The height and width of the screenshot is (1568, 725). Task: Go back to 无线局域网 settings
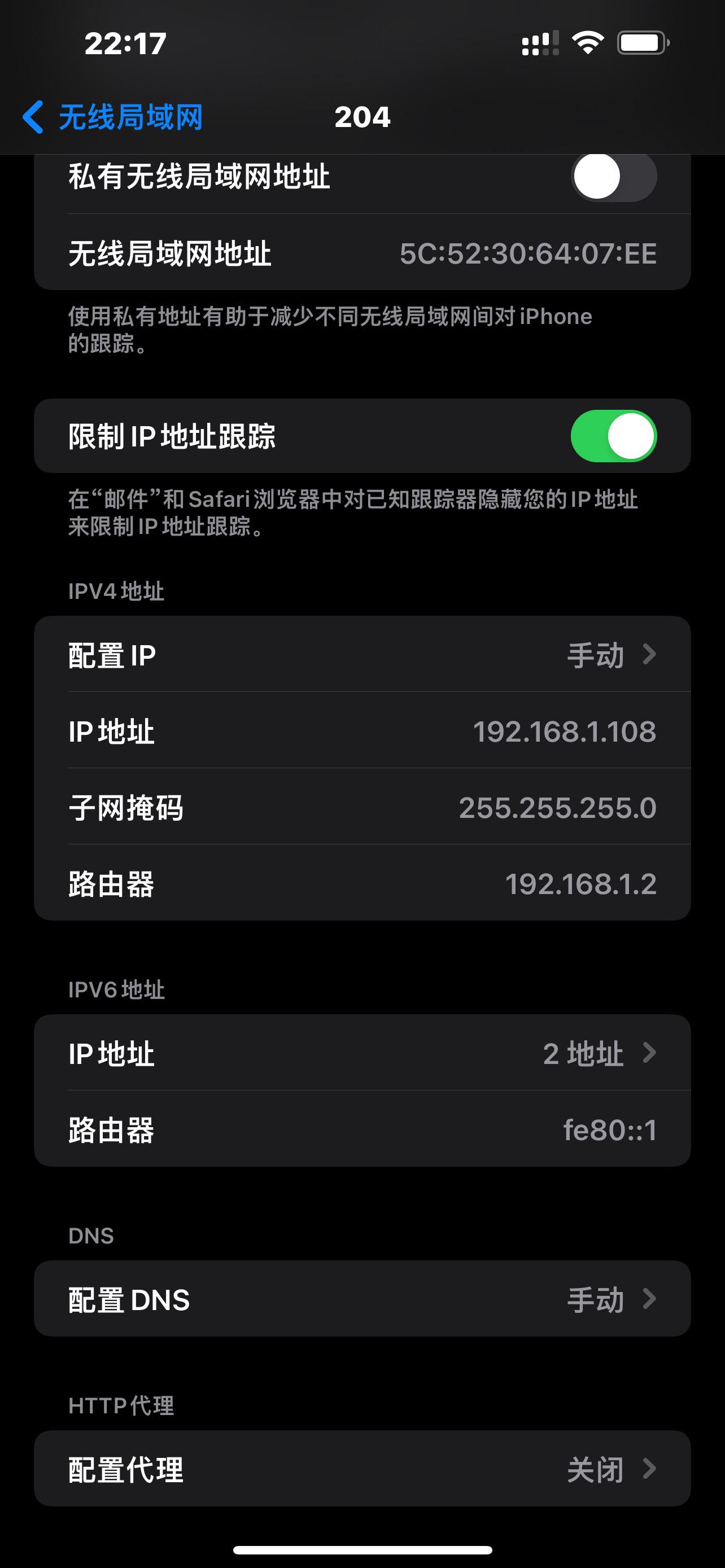pyautogui.click(x=112, y=117)
